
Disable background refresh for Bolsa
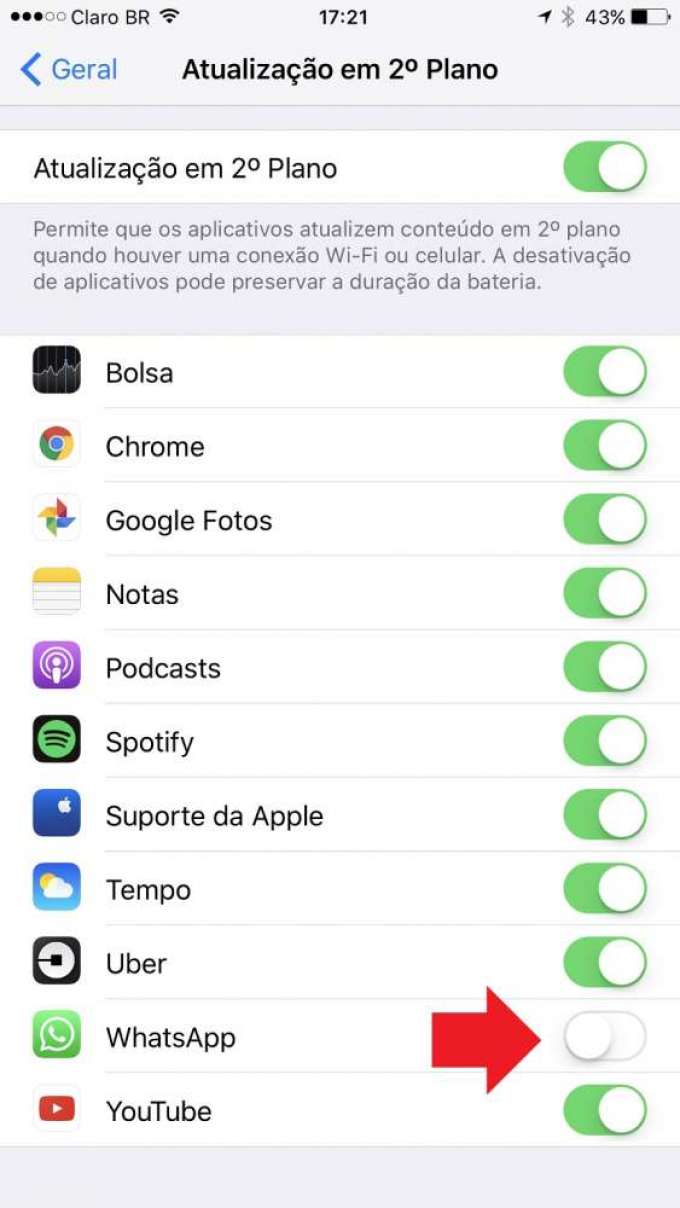(604, 372)
